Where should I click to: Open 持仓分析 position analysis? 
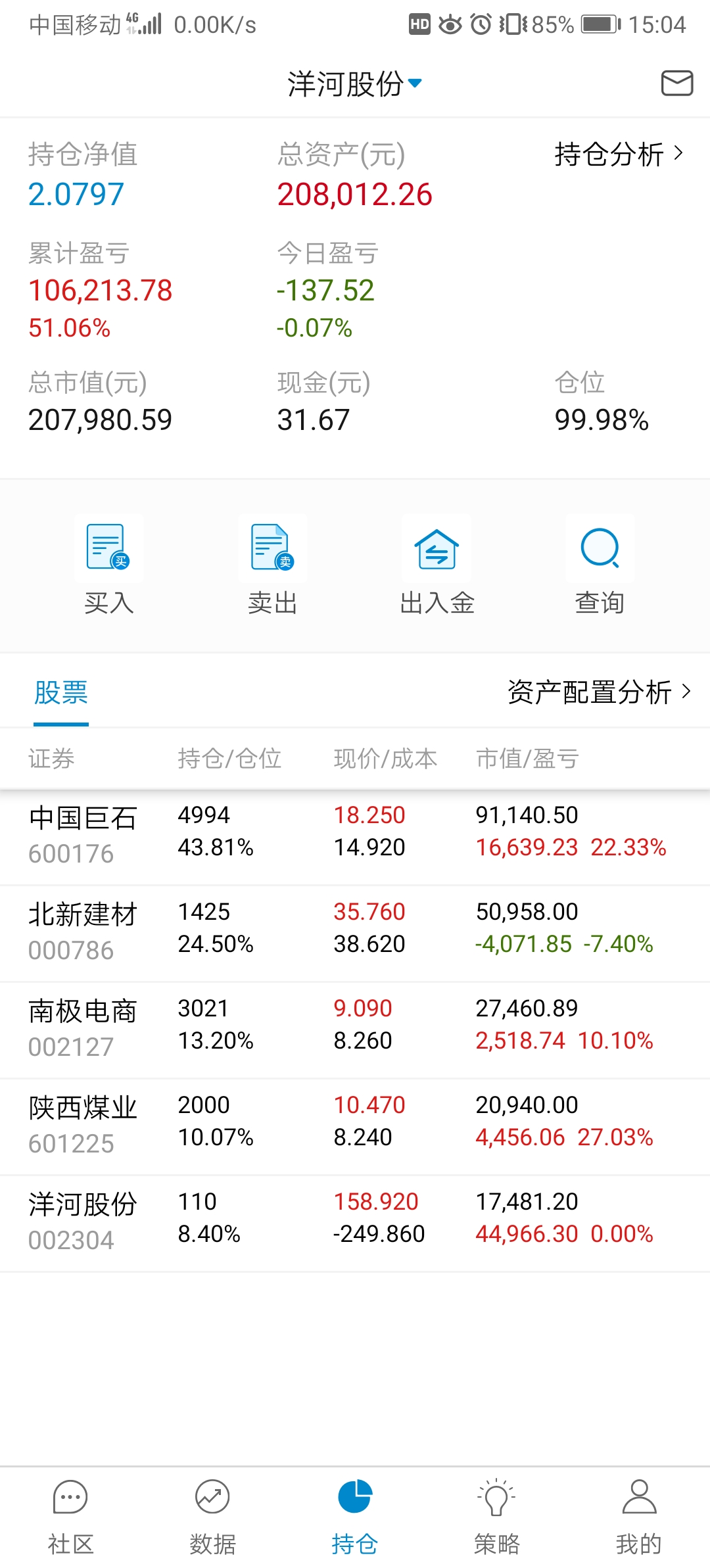click(x=618, y=154)
